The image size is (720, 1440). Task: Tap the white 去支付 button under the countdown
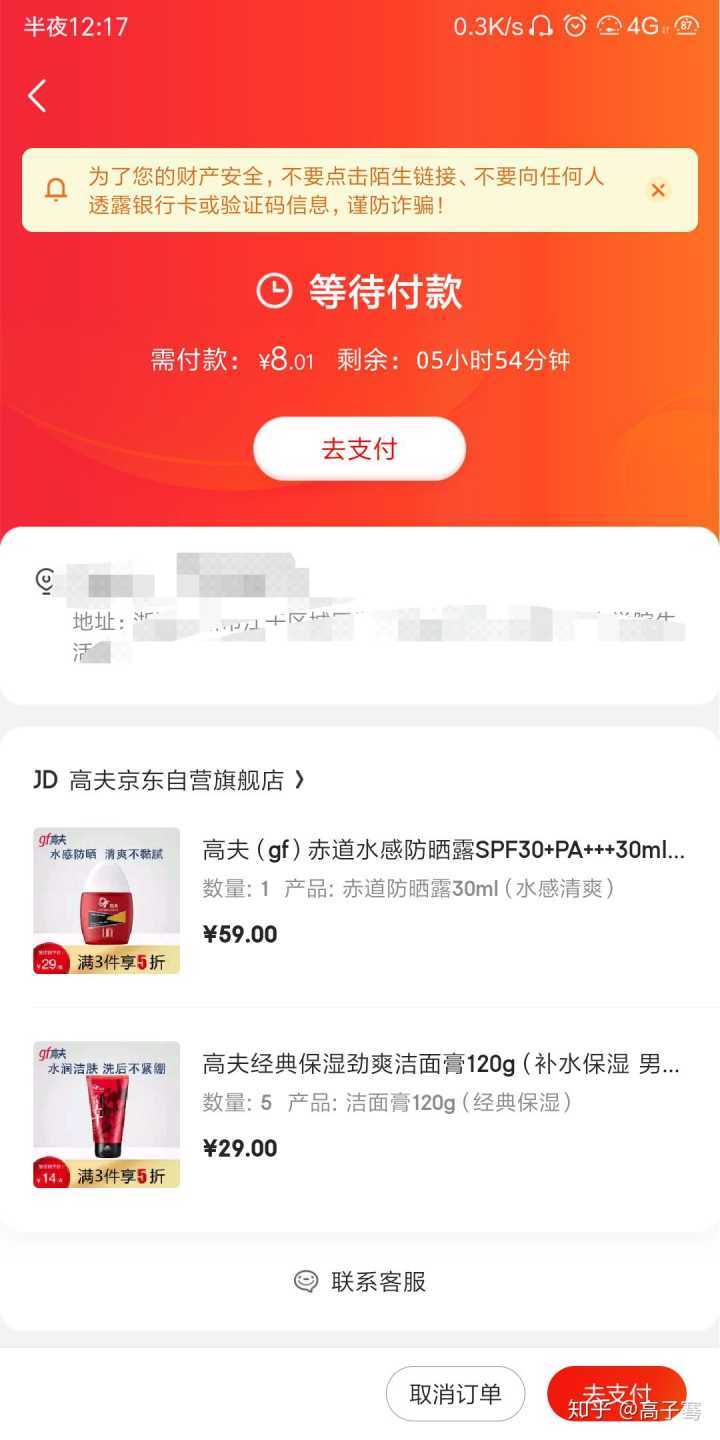(359, 449)
